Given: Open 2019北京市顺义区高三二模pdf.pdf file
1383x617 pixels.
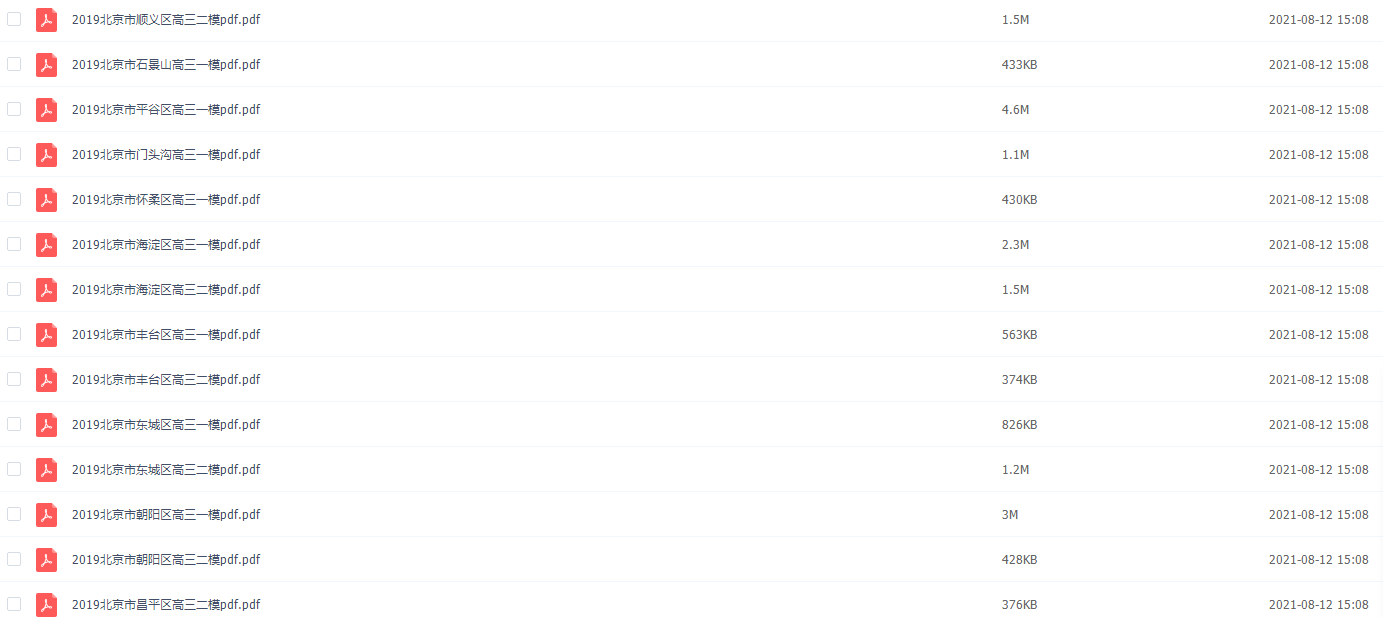Looking at the screenshot, I should (x=165, y=20).
